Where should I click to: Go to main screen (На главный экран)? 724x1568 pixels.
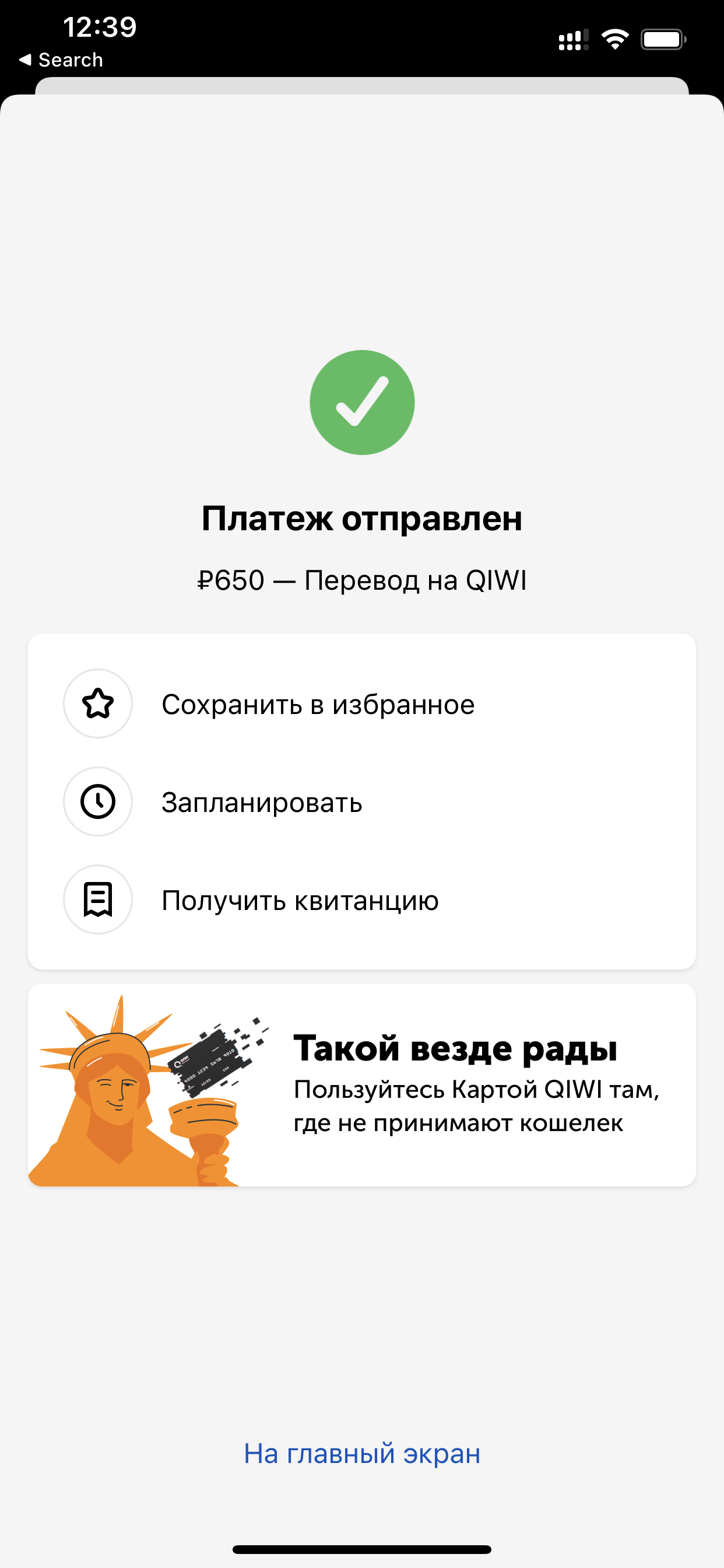point(362,1454)
